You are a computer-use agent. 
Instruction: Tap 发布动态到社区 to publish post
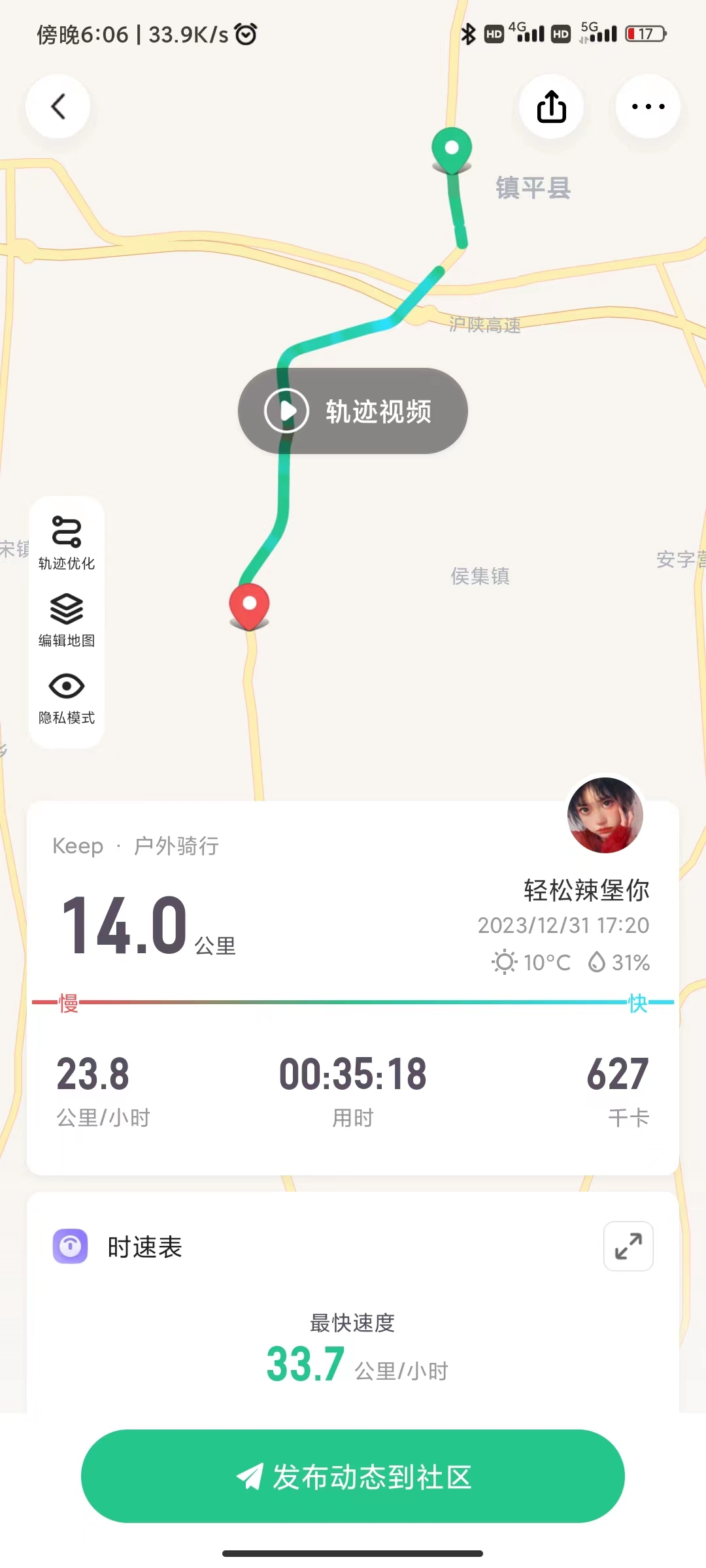click(x=353, y=1476)
